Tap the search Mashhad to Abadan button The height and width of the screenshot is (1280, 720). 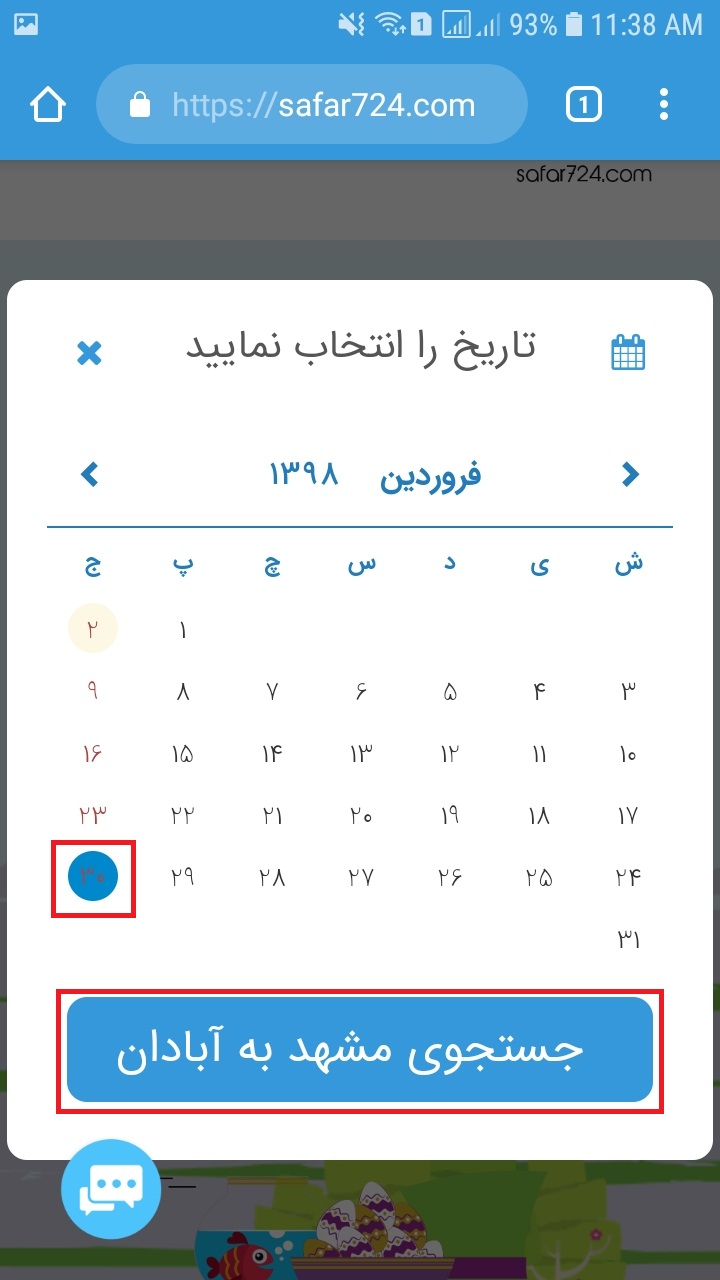tap(360, 1050)
